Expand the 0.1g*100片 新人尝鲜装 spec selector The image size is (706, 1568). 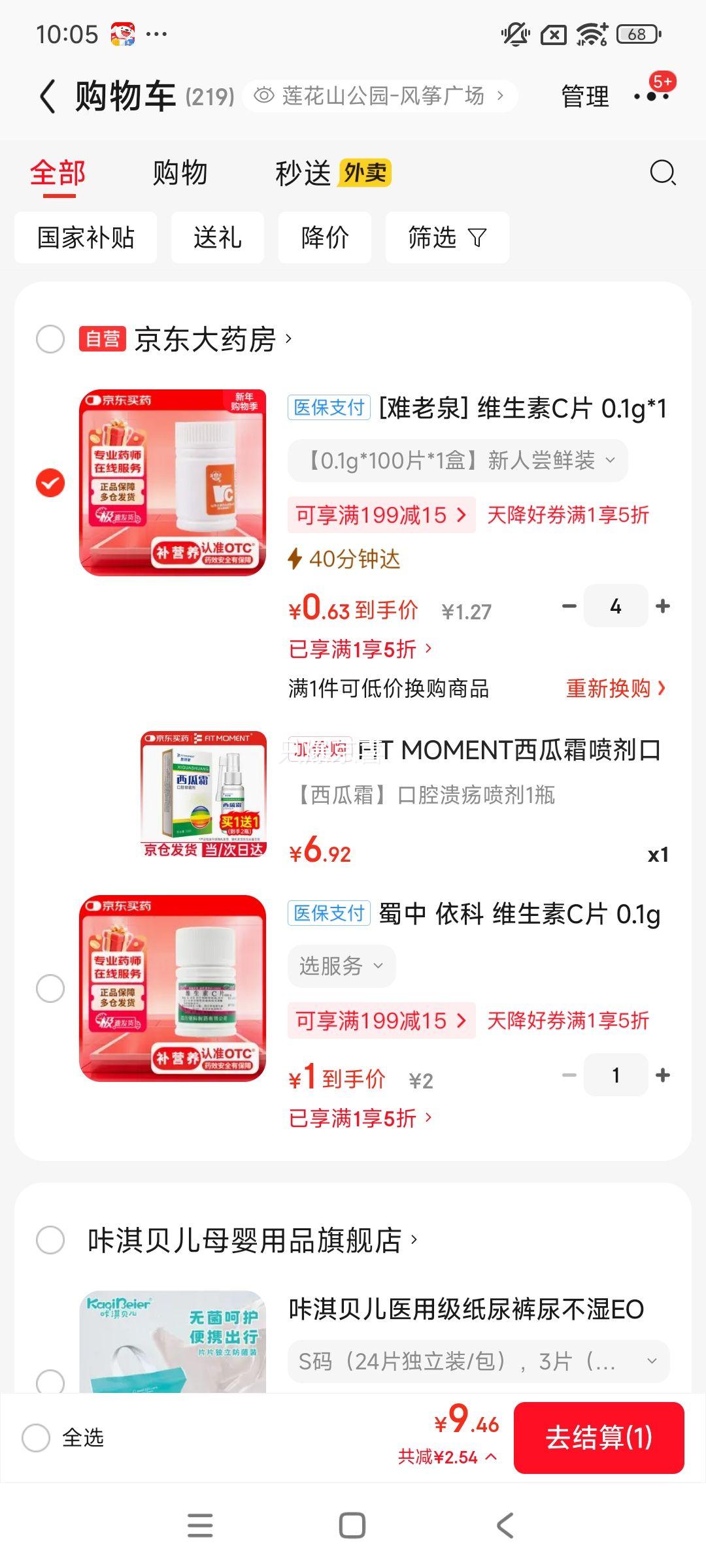coord(458,460)
